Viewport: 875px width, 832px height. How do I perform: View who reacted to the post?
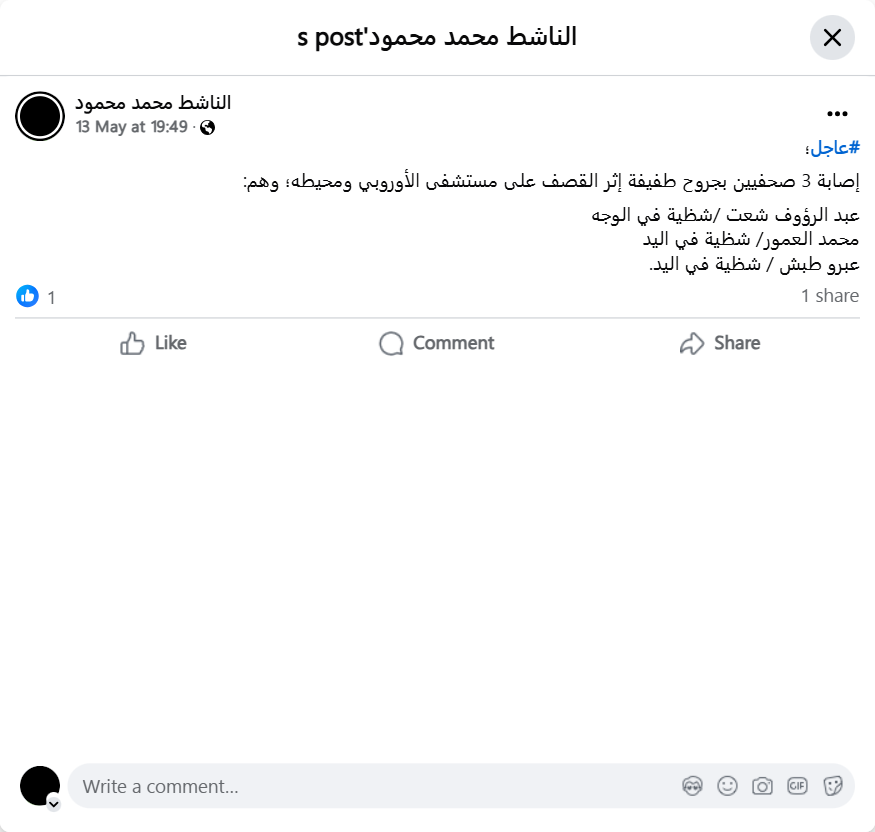coord(28,296)
